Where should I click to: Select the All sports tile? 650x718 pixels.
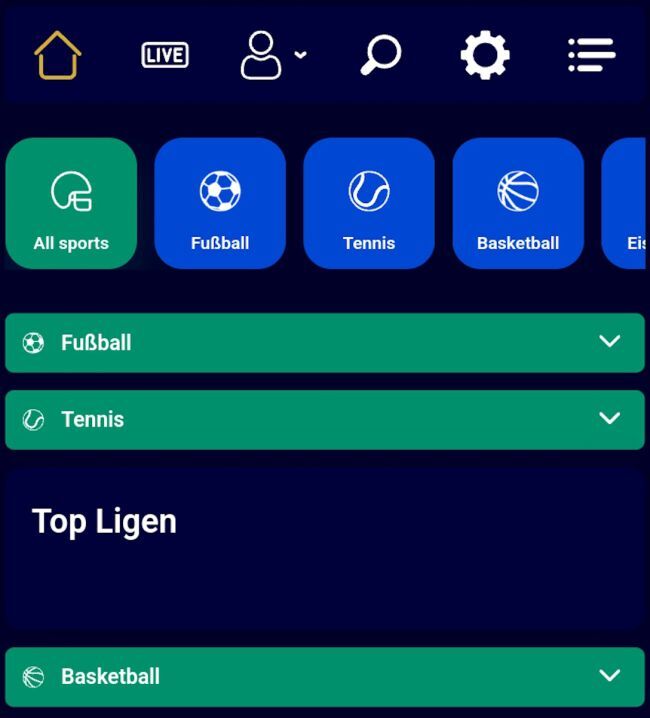(x=71, y=204)
